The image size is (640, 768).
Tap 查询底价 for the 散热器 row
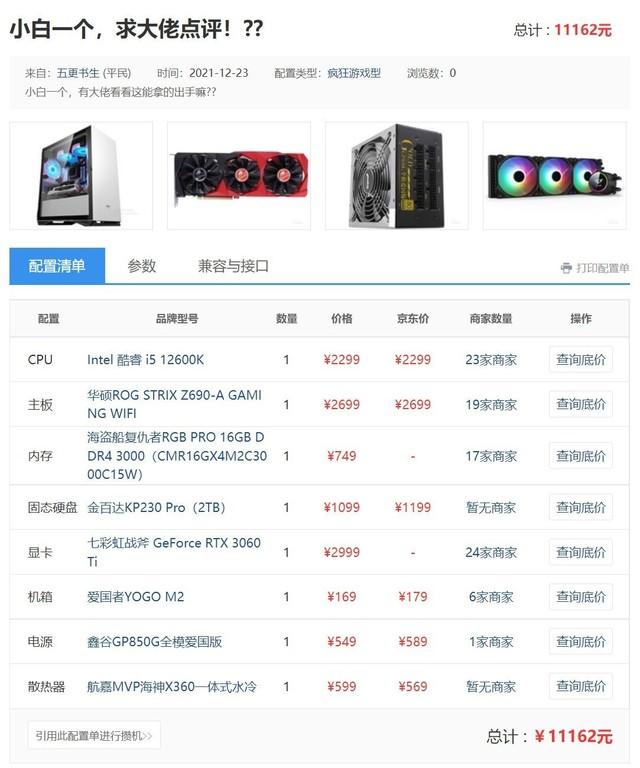(580, 687)
